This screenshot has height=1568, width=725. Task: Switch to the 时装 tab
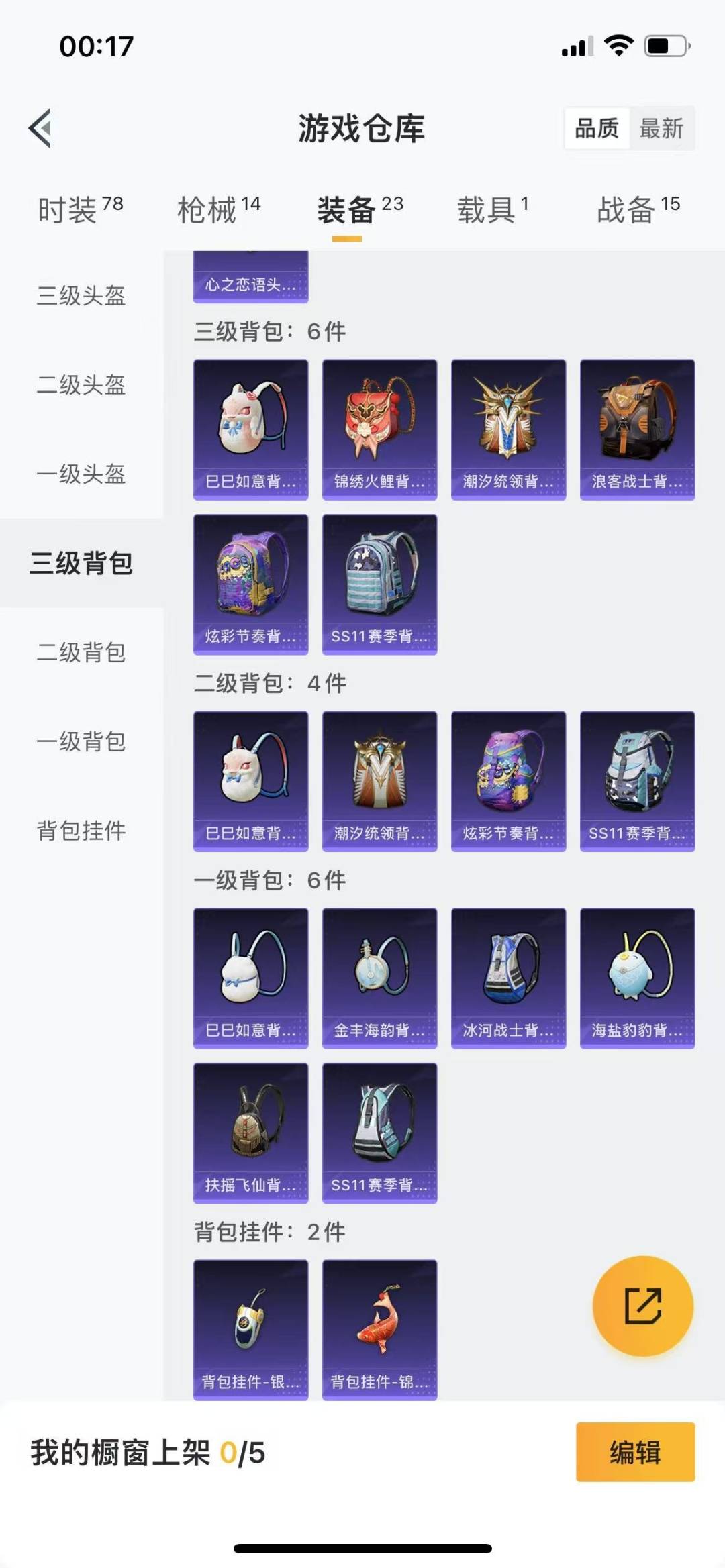click(x=80, y=210)
